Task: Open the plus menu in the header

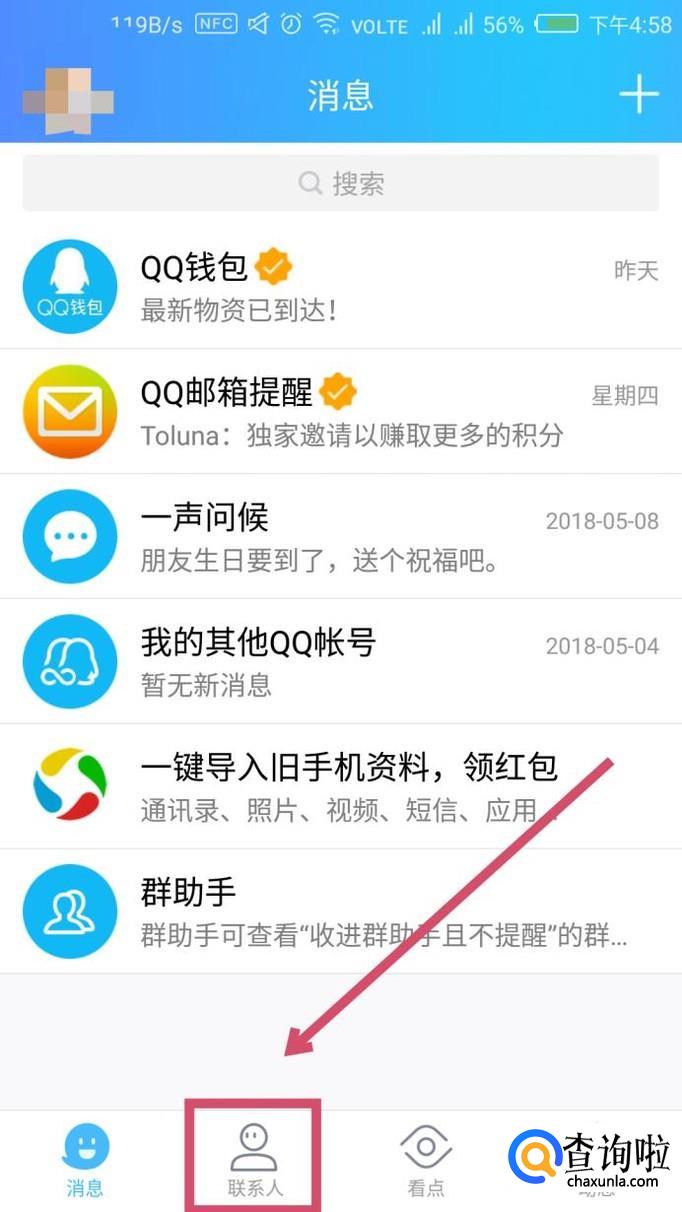Action: (x=638, y=95)
